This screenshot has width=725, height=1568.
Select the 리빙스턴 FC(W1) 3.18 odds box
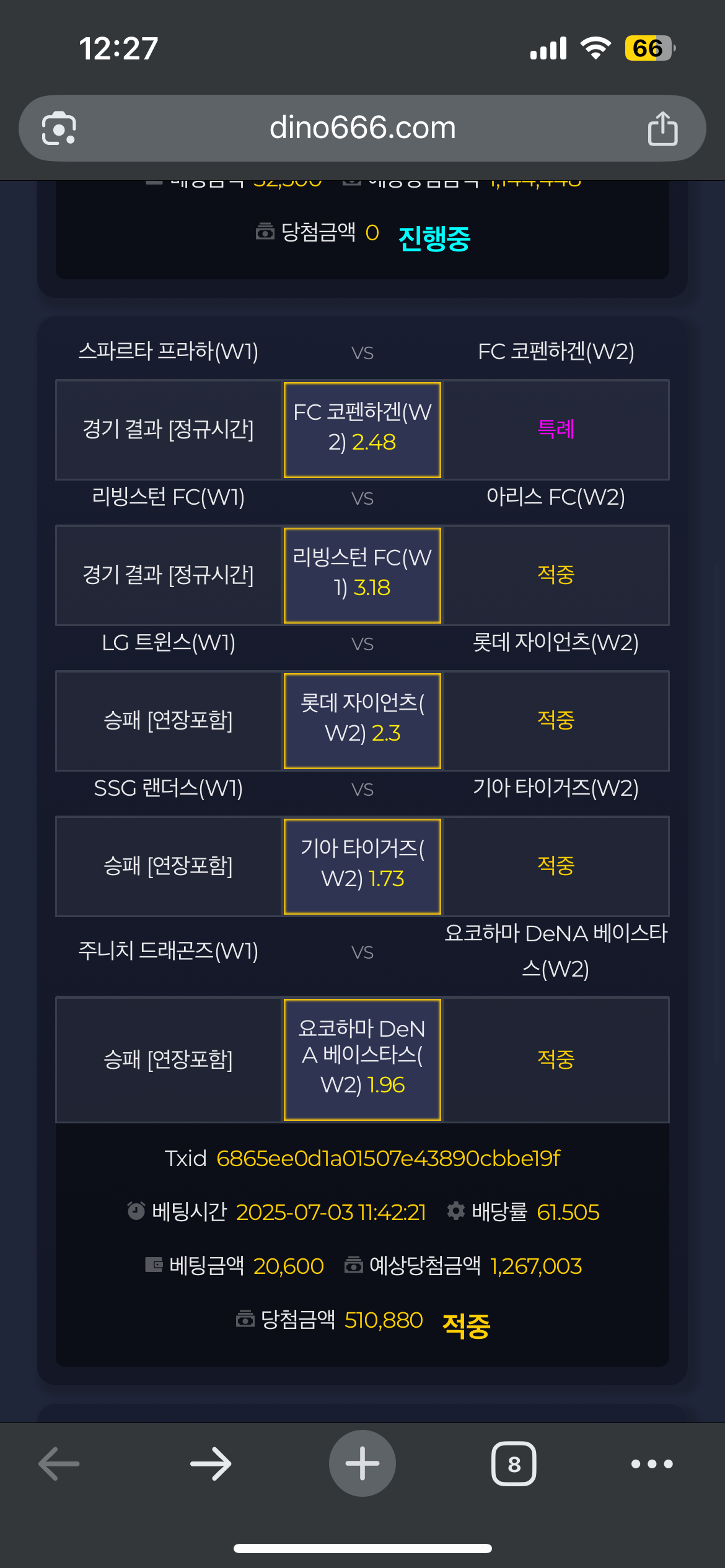(362, 575)
